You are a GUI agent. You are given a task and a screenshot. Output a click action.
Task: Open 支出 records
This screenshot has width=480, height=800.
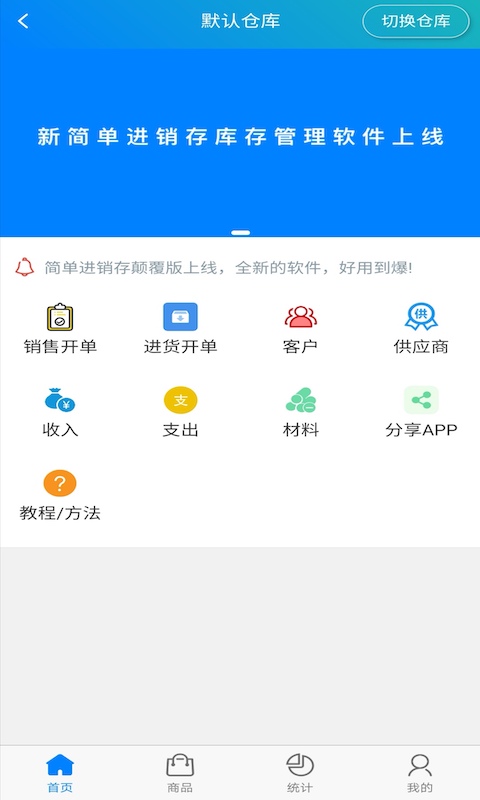click(180, 412)
